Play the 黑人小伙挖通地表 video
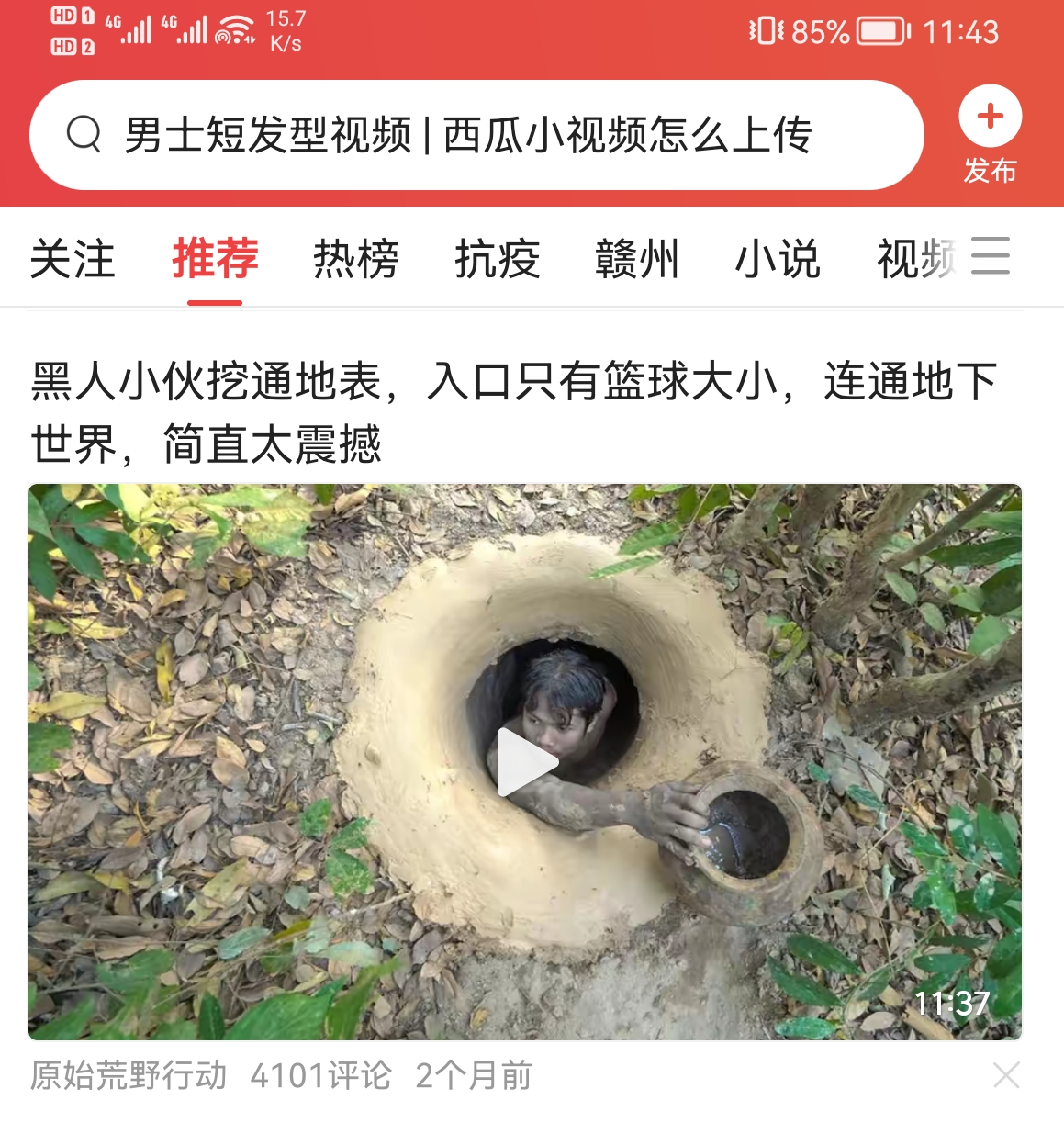The height and width of the screenshot is (1134, 1064). point(525,762)
